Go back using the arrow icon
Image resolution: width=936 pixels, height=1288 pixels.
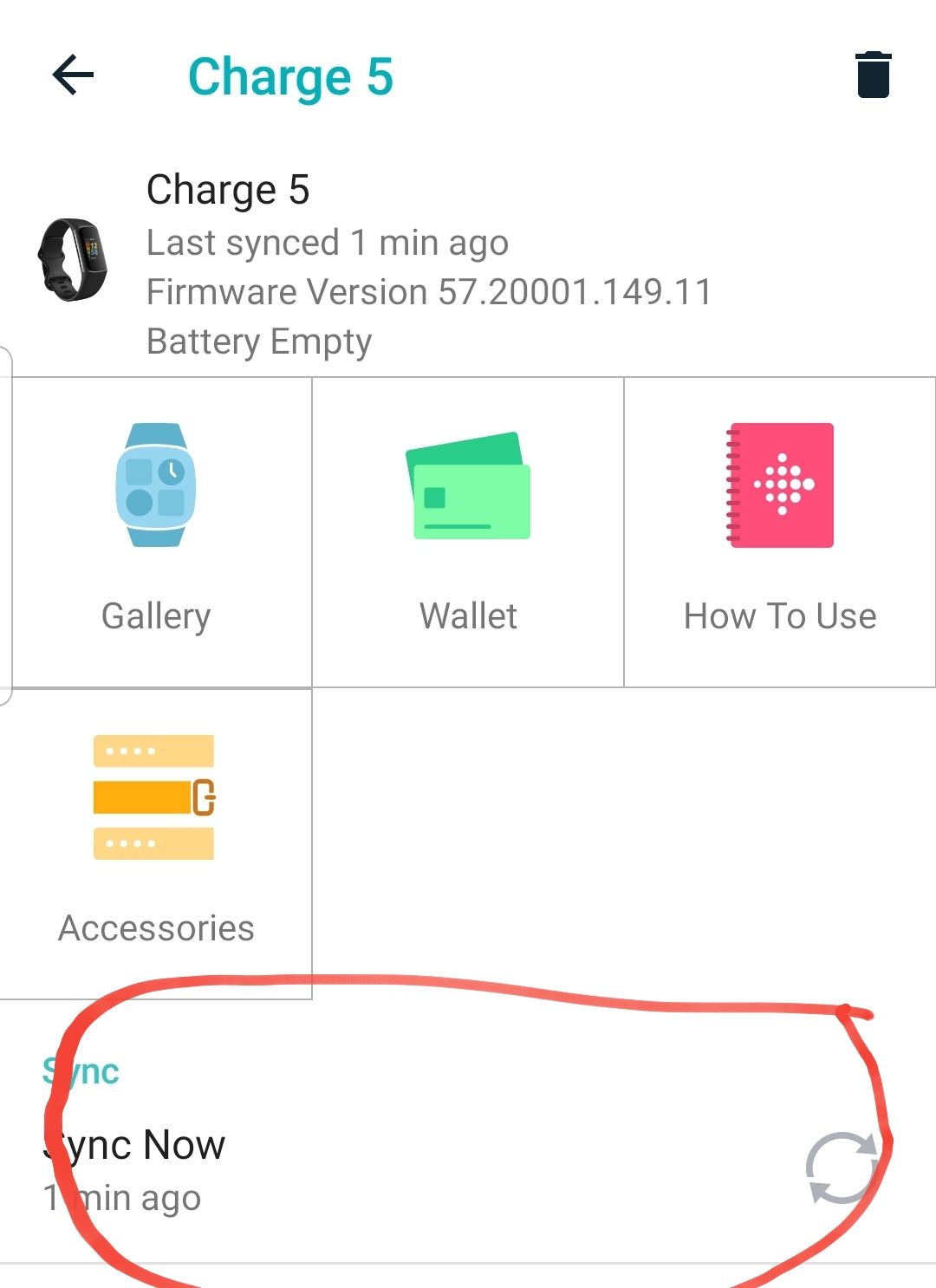[73, 75]
